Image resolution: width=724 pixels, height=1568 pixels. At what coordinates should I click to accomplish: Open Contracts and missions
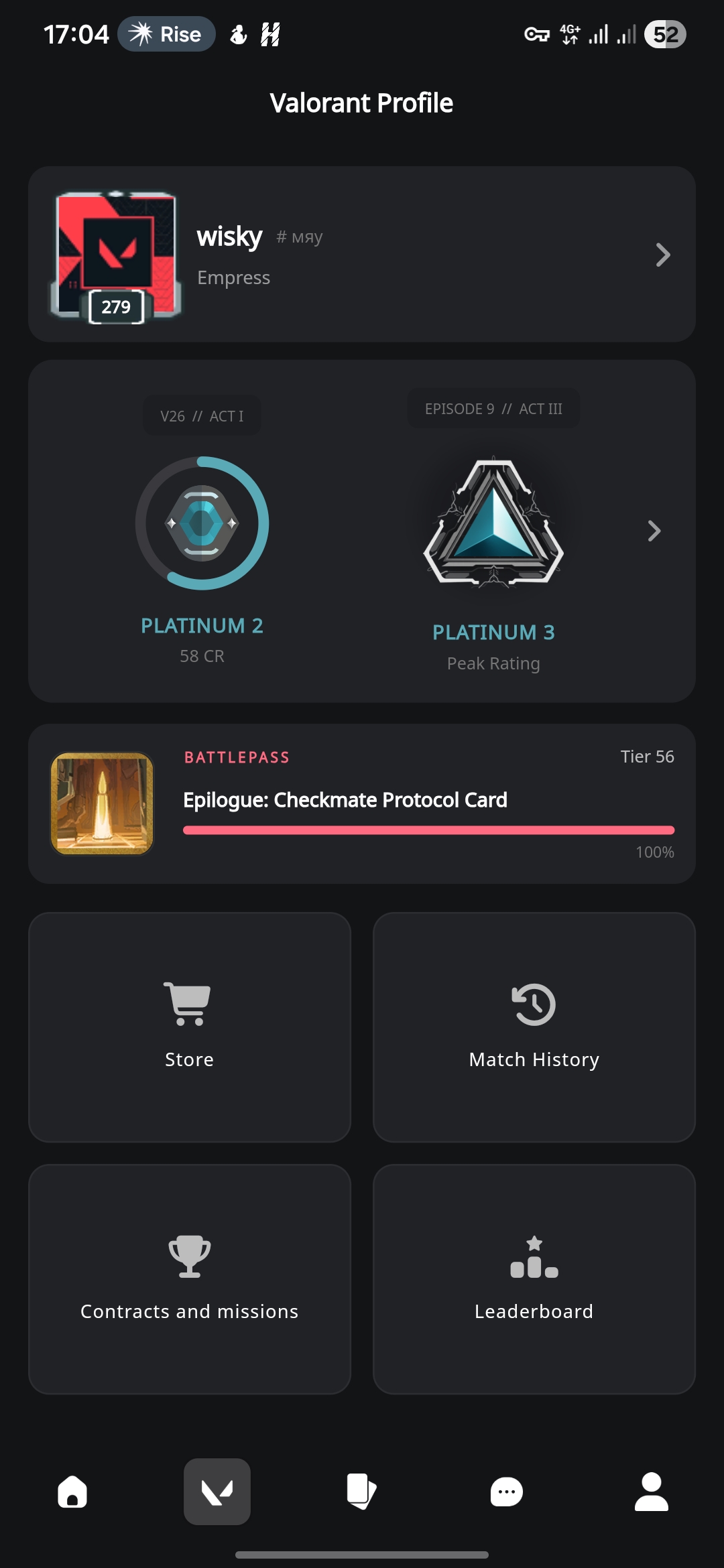[x=190, y=1279]
